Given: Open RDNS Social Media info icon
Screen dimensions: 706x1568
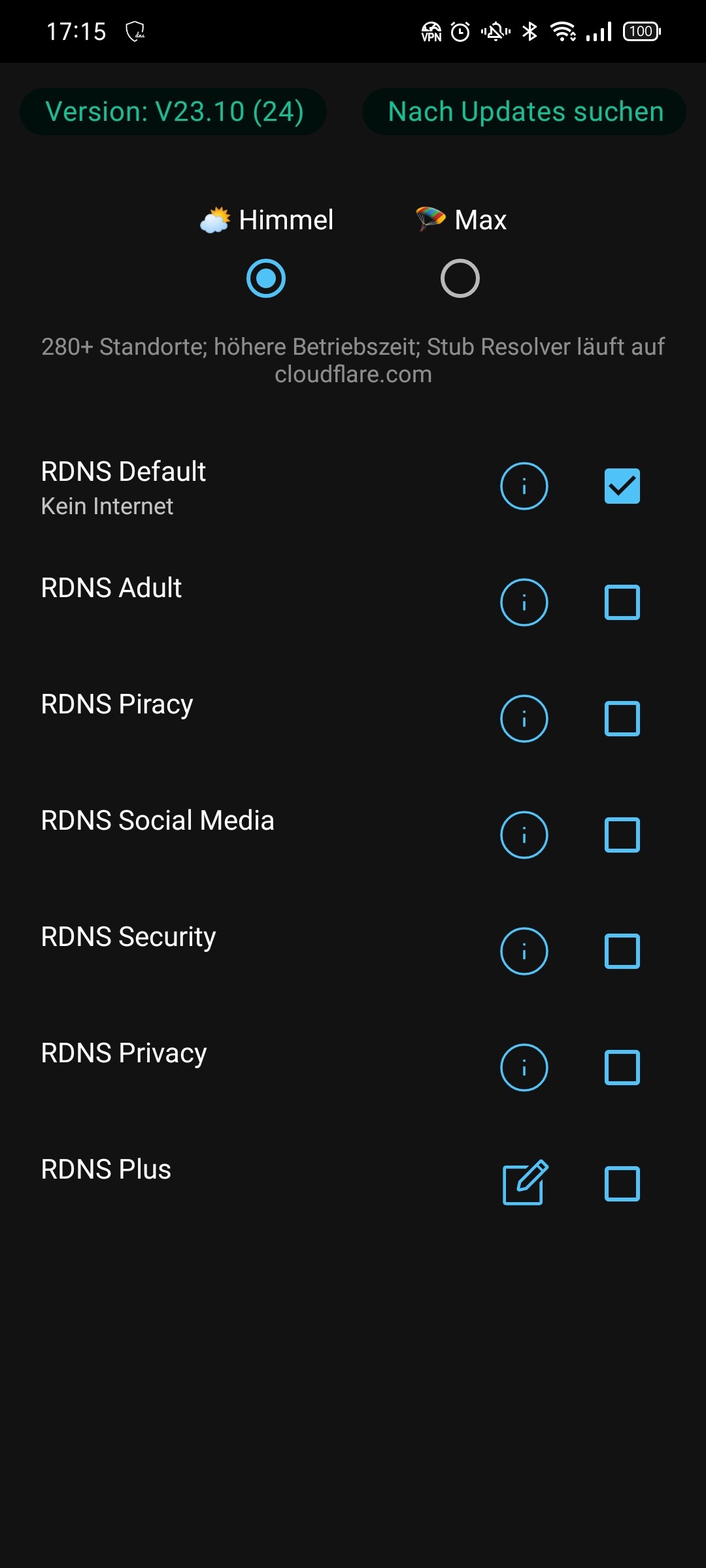Looking at the screenshot, I should [524, 835].
